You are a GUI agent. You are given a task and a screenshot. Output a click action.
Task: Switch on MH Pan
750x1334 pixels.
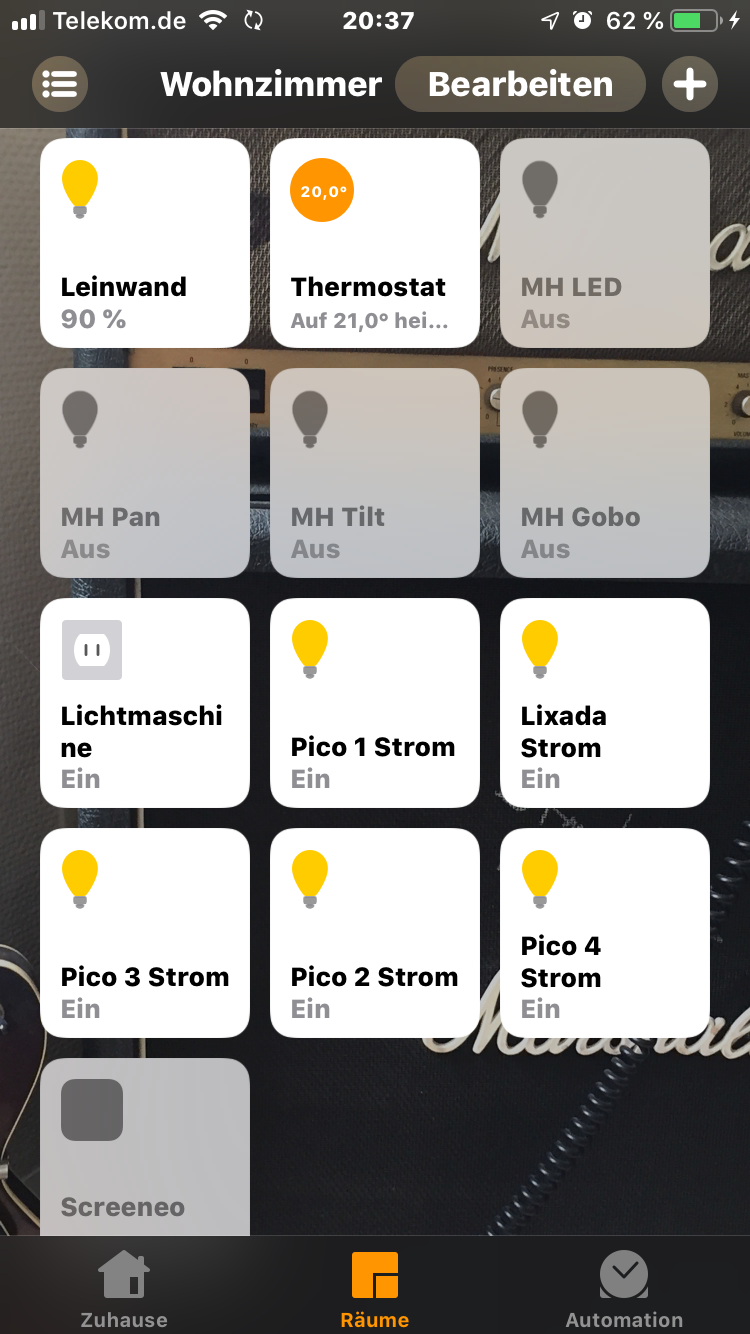click(x=145, y=473)
